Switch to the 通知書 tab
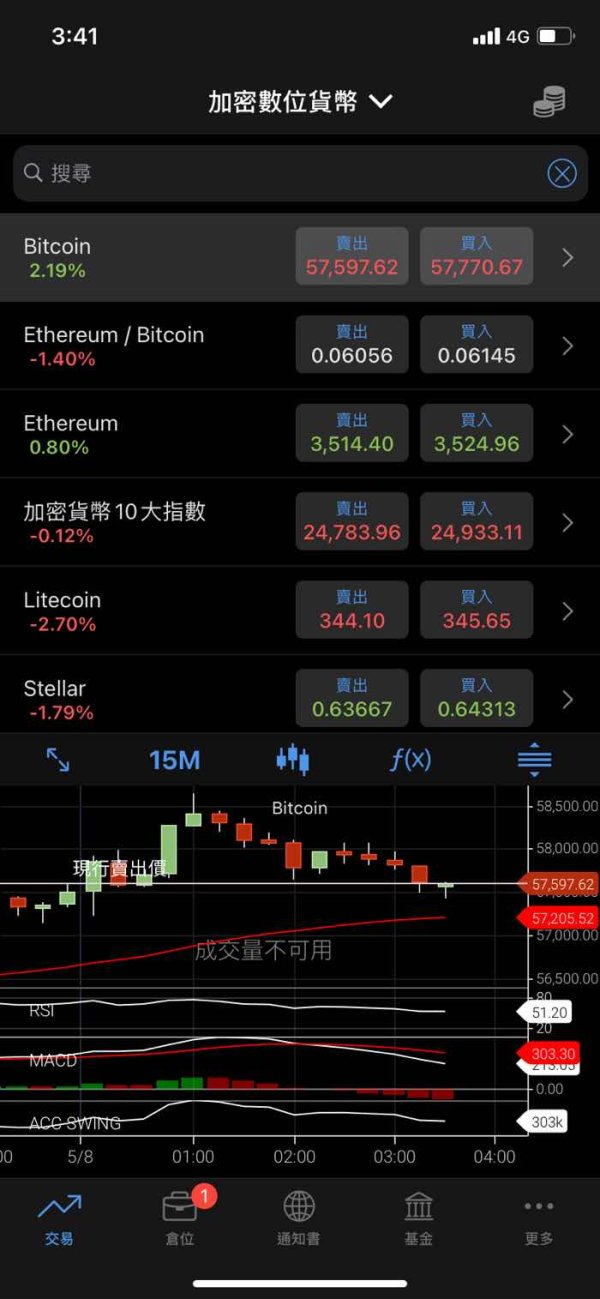Viewport: 600px width, 1299px height. click(x=299, y=1216)
